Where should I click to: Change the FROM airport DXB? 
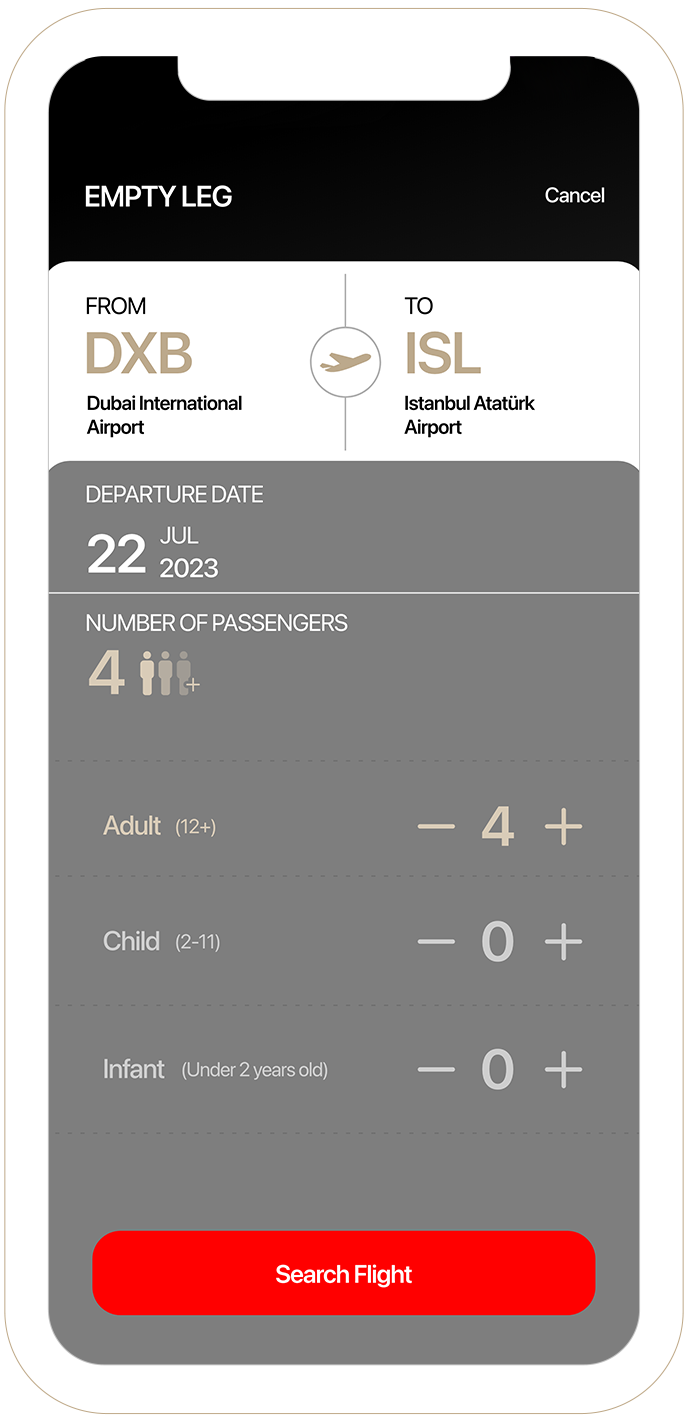(x=140, y=354)
